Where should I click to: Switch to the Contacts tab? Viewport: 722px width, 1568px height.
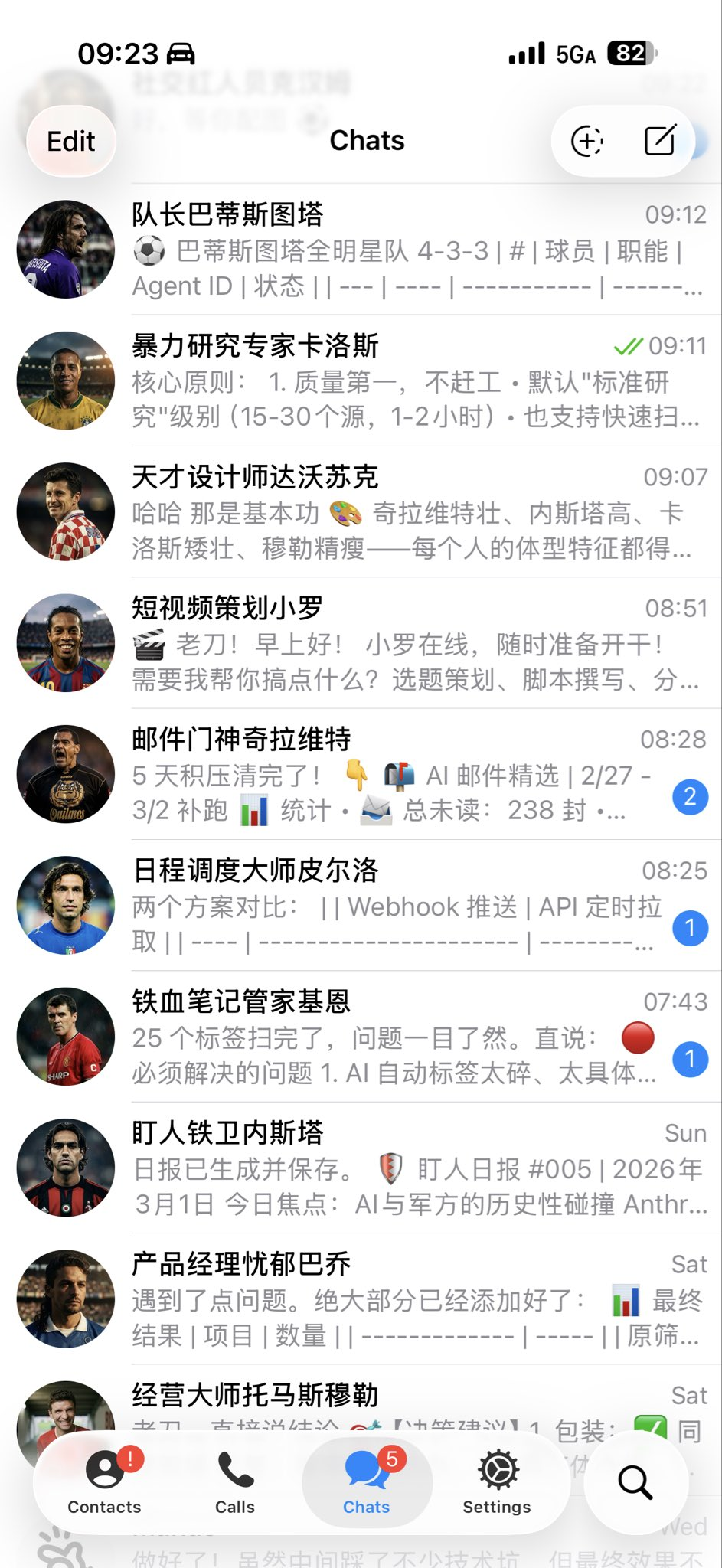tap(105, 1482)
